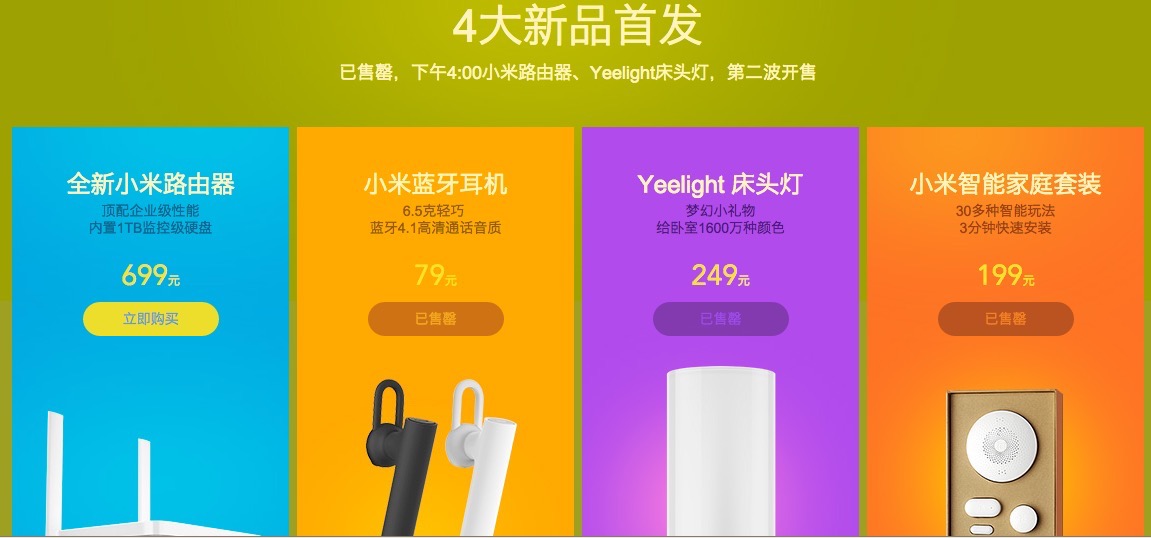
Task: Tap the 已售罄 button under Yeelight 床头灯
Action: point(720,319)
